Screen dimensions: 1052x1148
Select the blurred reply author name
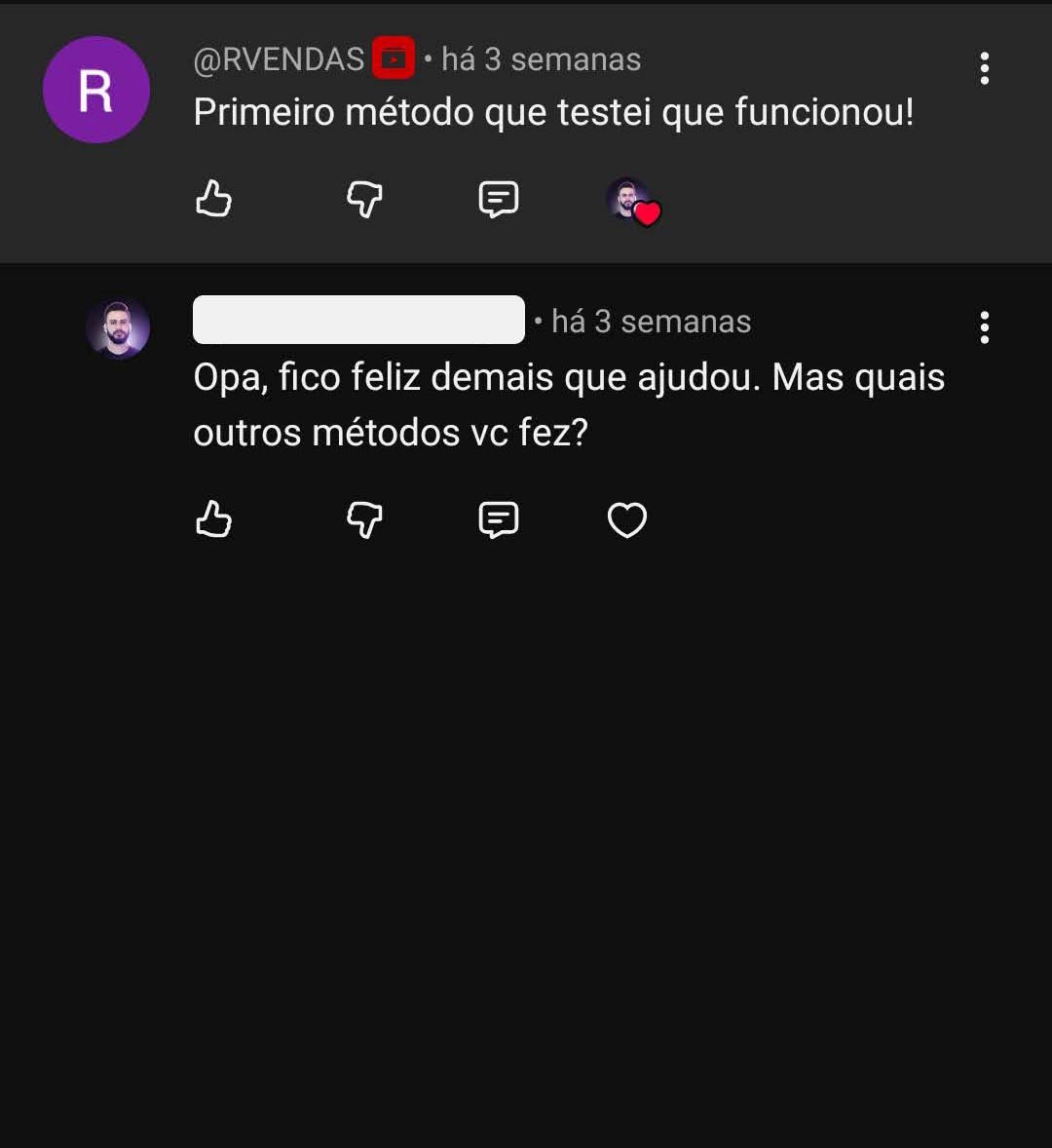[x=358, y=320]
